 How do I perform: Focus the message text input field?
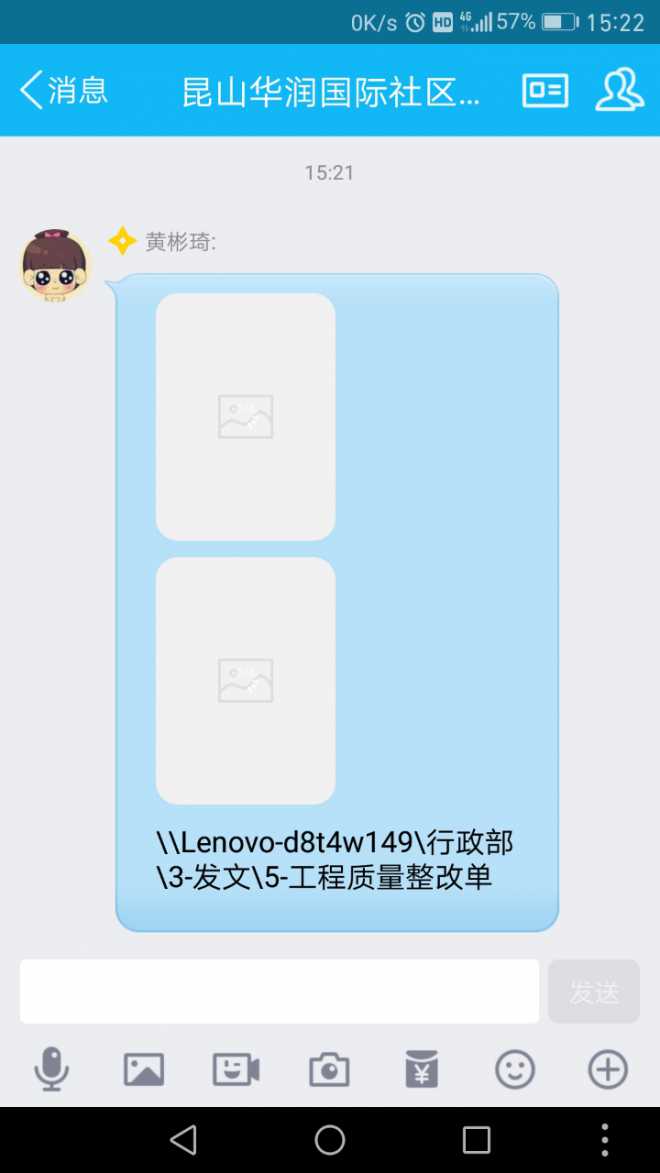(279, 991)
